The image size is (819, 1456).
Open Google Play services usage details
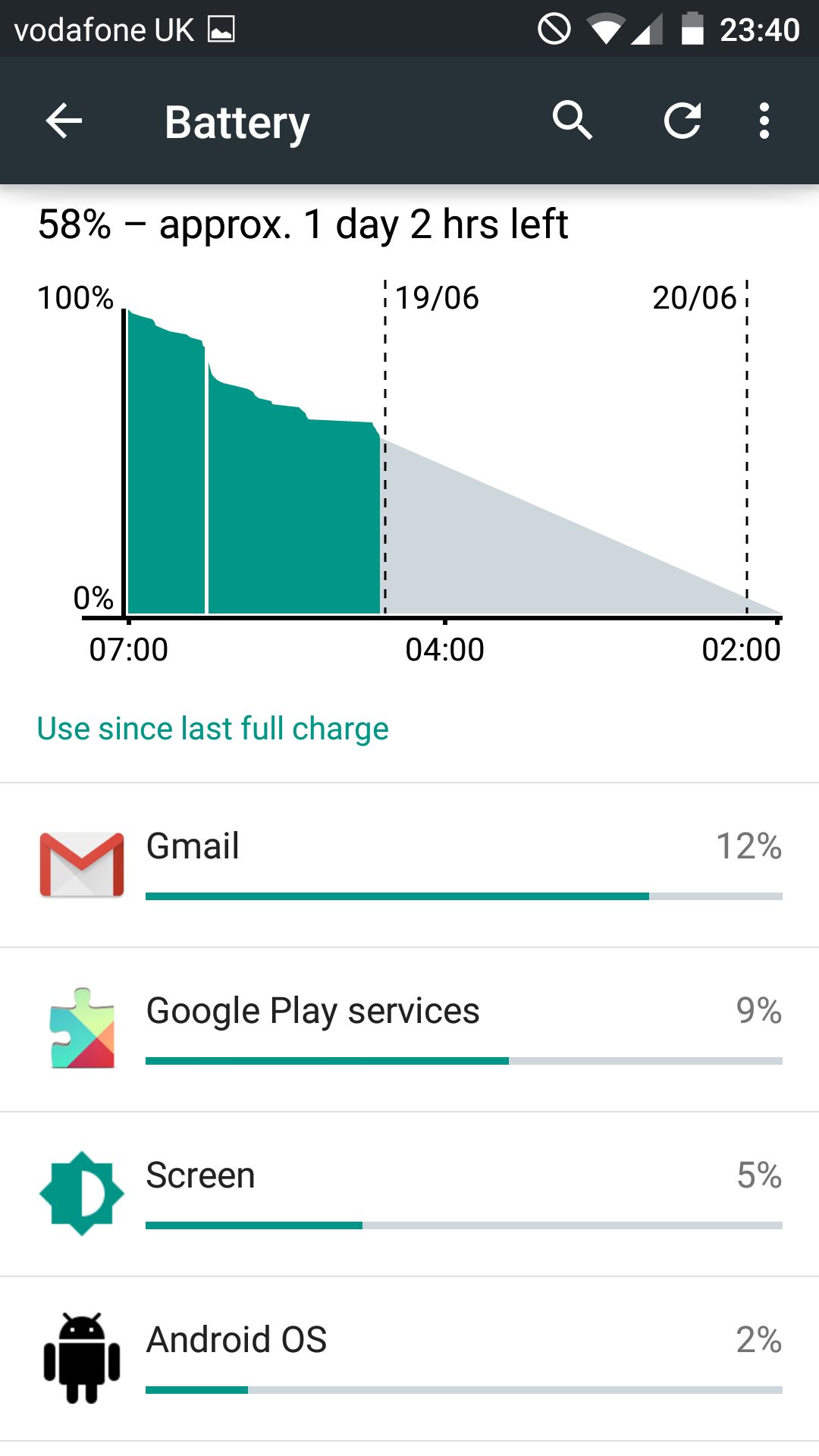click(x=409, y=1030)
